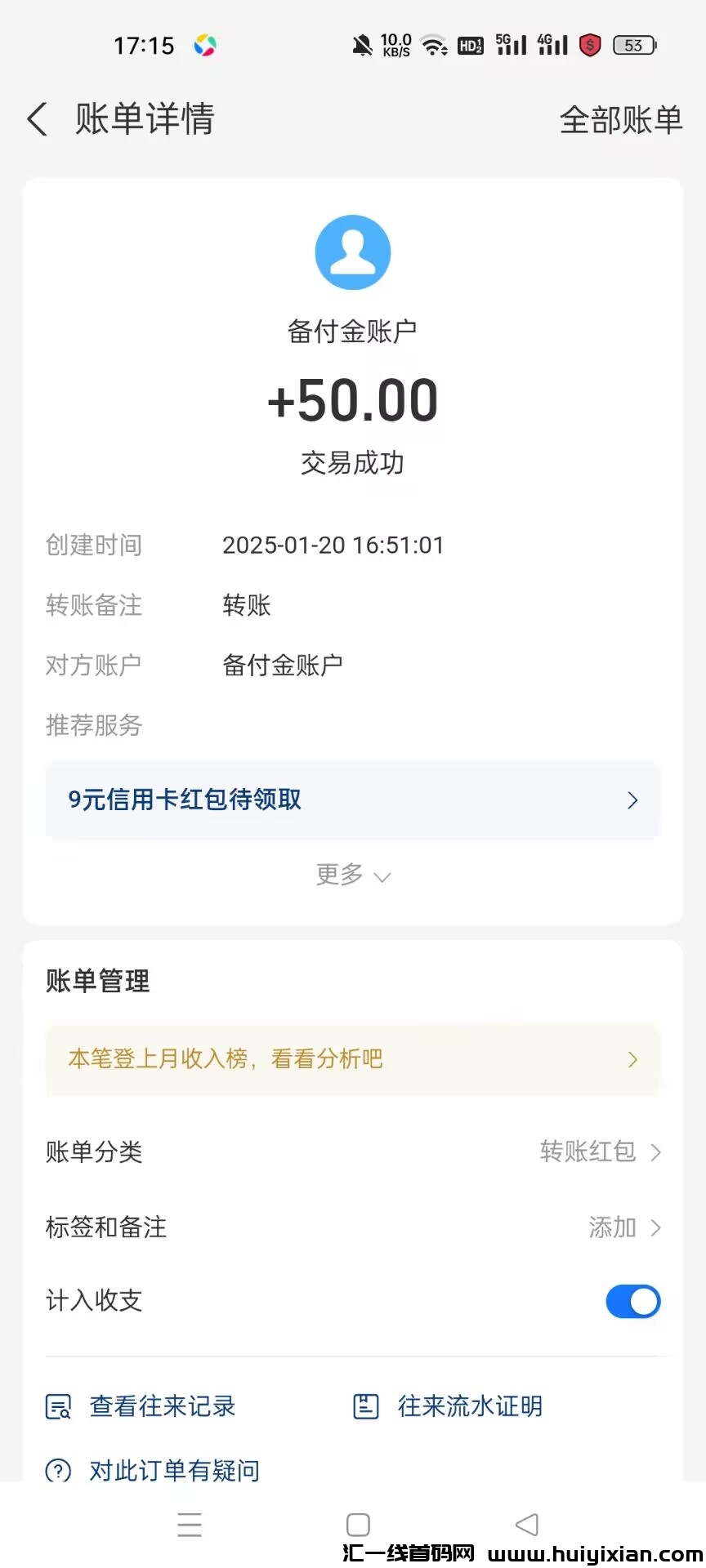Tap the 对此订单有疑问 question icon
This screenshot has height=1568, width=706.
pyautogui.click(x=56, y=1470)
